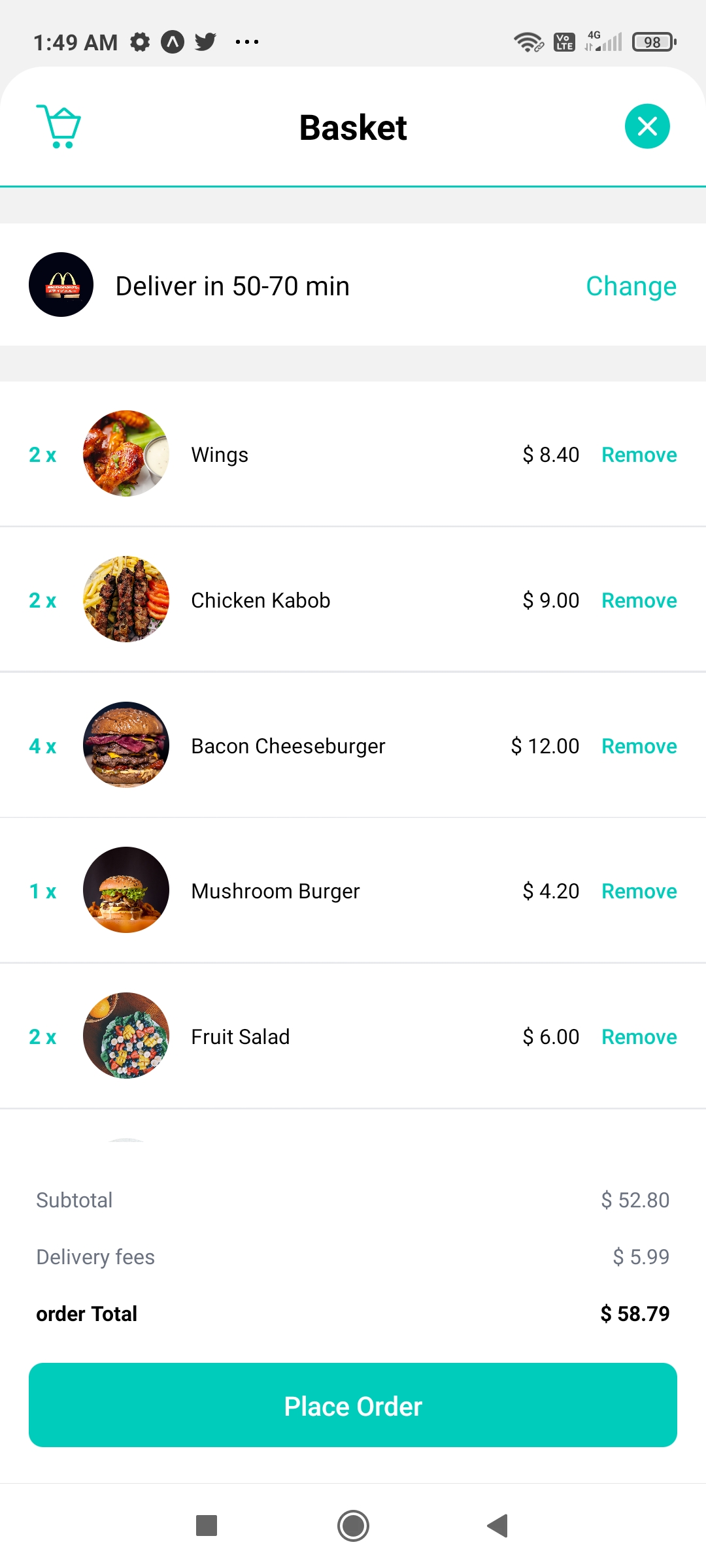Viewport: 706px width, 1568px height.
Task: Place the order for $58.79
Action: pyautogui.click(x=353, y=1406)
